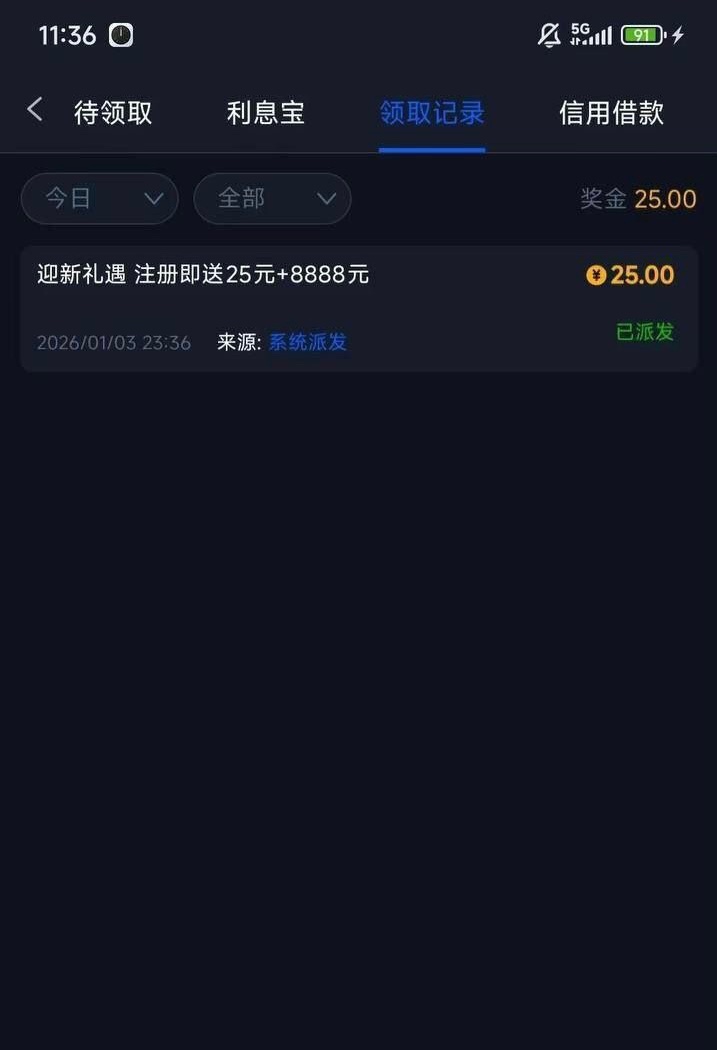
Task: Go back using the top-left arrow
Action: [35, 110]
